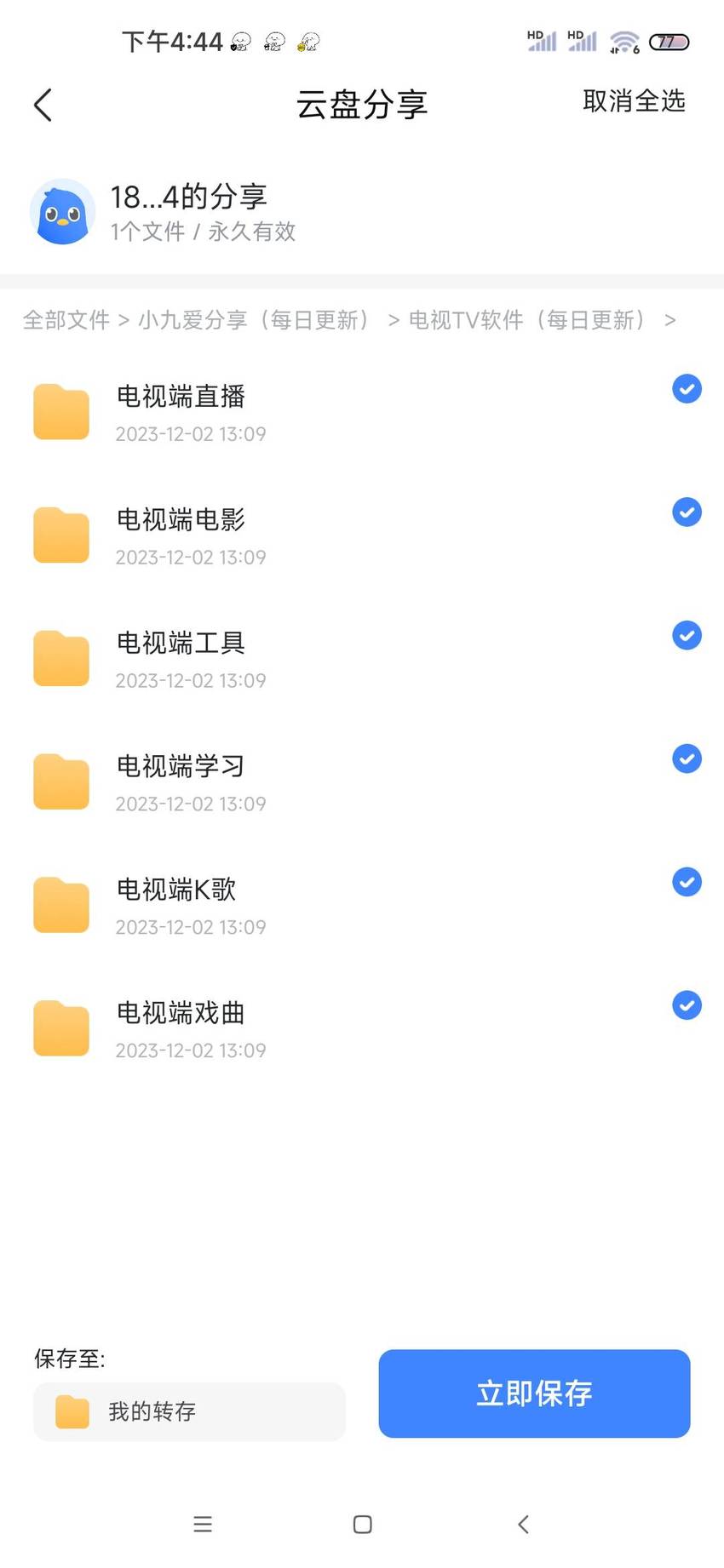Screen dimensions: 724x1568
Task: Untick the 电视端戏曲 checkbox
Action: pos(687,1006)
